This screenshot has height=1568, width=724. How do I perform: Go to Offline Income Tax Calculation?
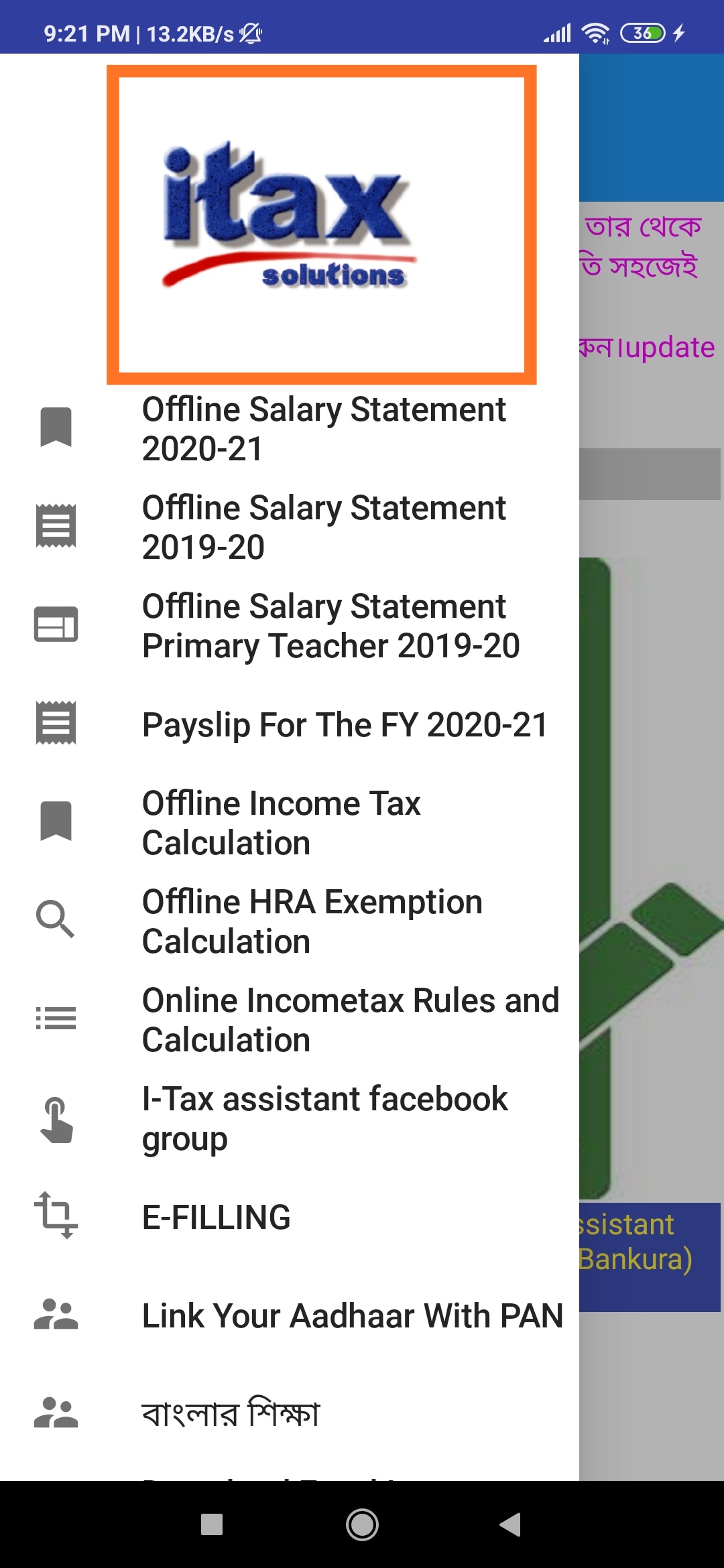pyautogui.click(x=282, y=823)
